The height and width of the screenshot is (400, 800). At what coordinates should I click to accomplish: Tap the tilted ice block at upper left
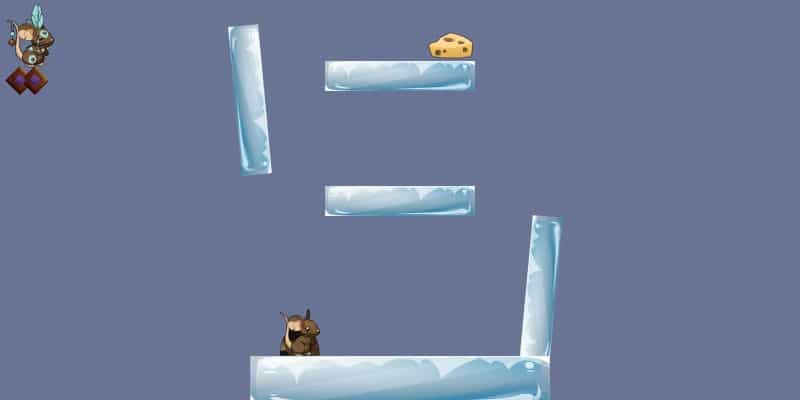pos(250,100)
